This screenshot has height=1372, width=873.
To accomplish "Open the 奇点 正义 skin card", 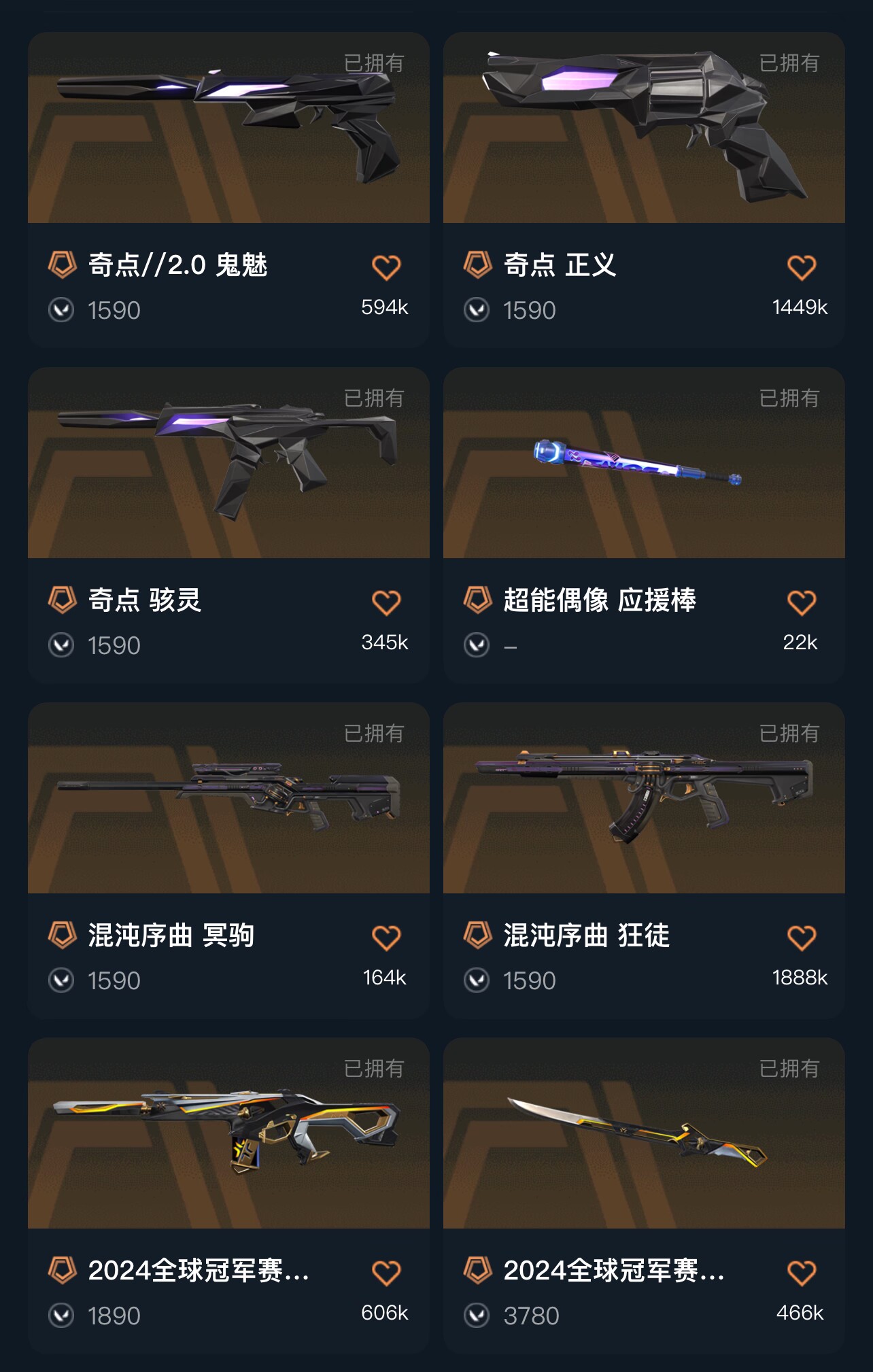I will (x=643, y=128).
